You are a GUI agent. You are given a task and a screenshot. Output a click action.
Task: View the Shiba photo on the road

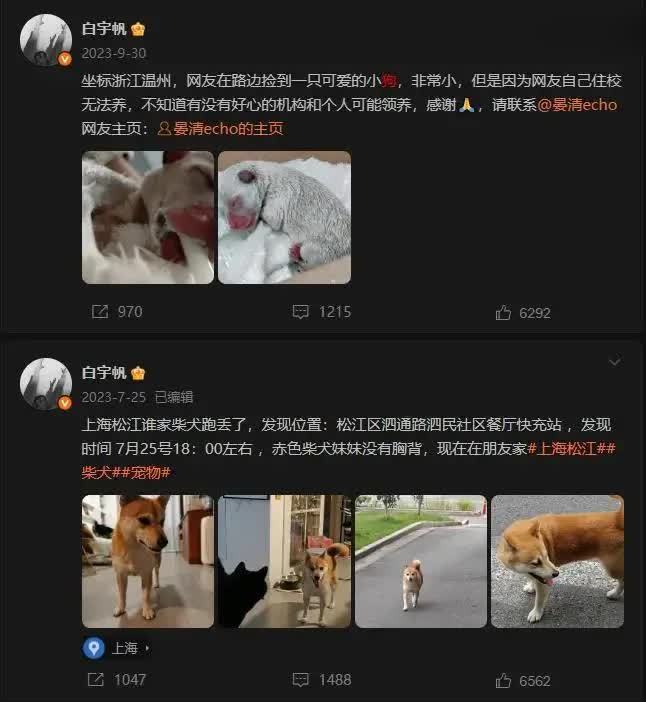coord(421,561)
